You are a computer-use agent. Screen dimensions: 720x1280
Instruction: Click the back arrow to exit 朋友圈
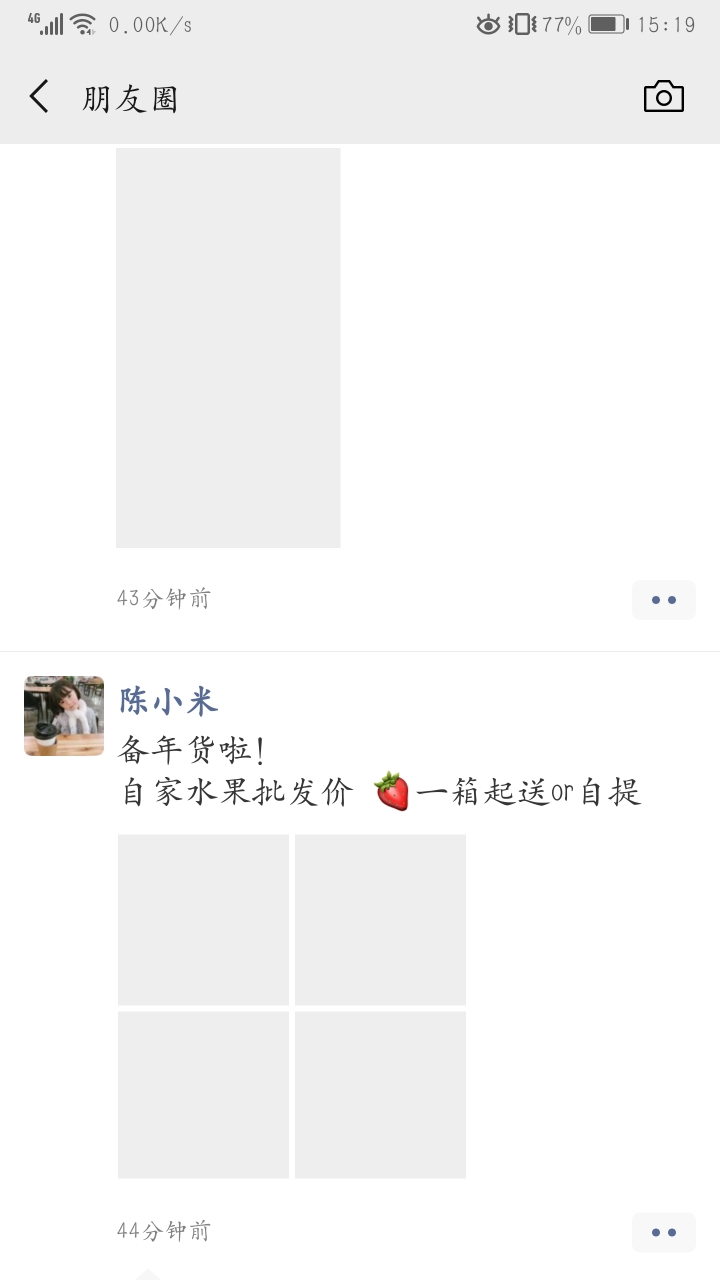click(x=38, y=96)
